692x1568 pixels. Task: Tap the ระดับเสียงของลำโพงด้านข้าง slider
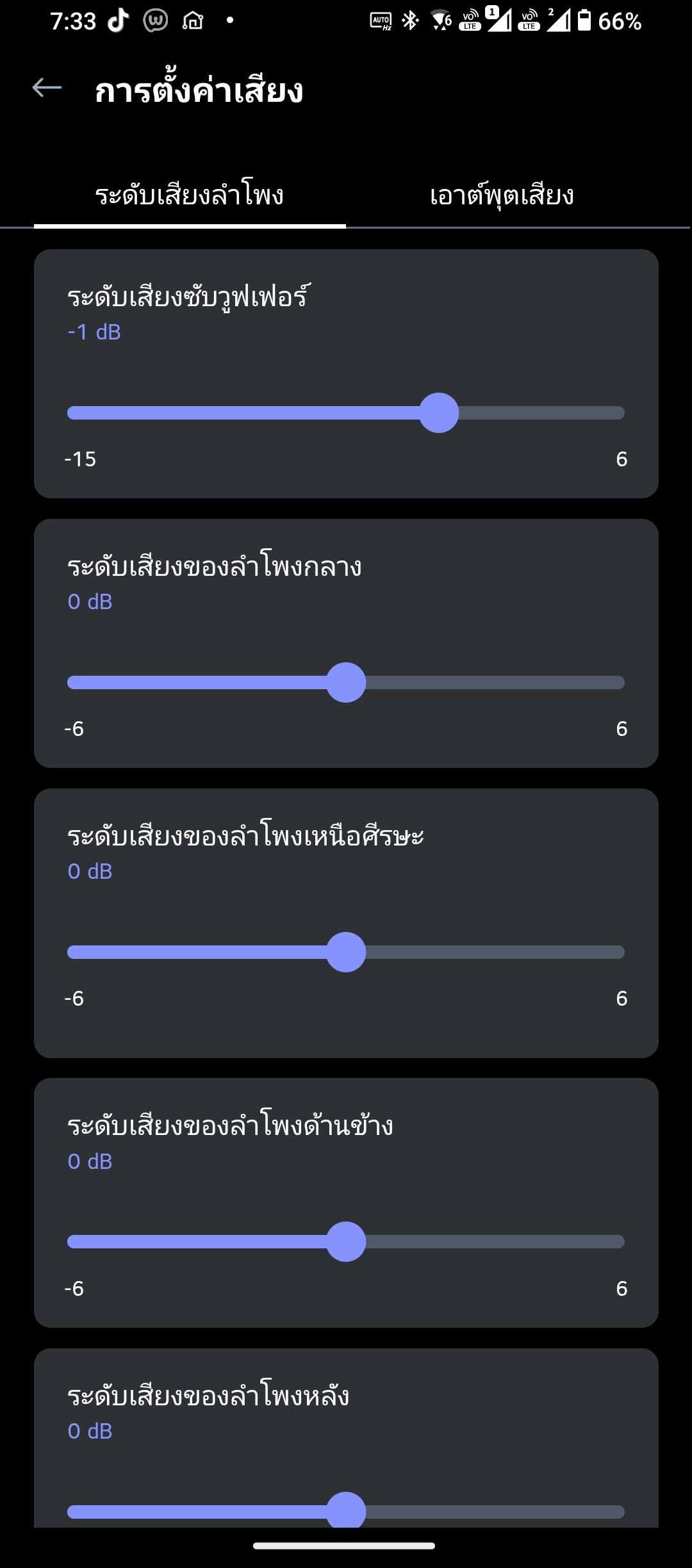[x=346, y=1242]
